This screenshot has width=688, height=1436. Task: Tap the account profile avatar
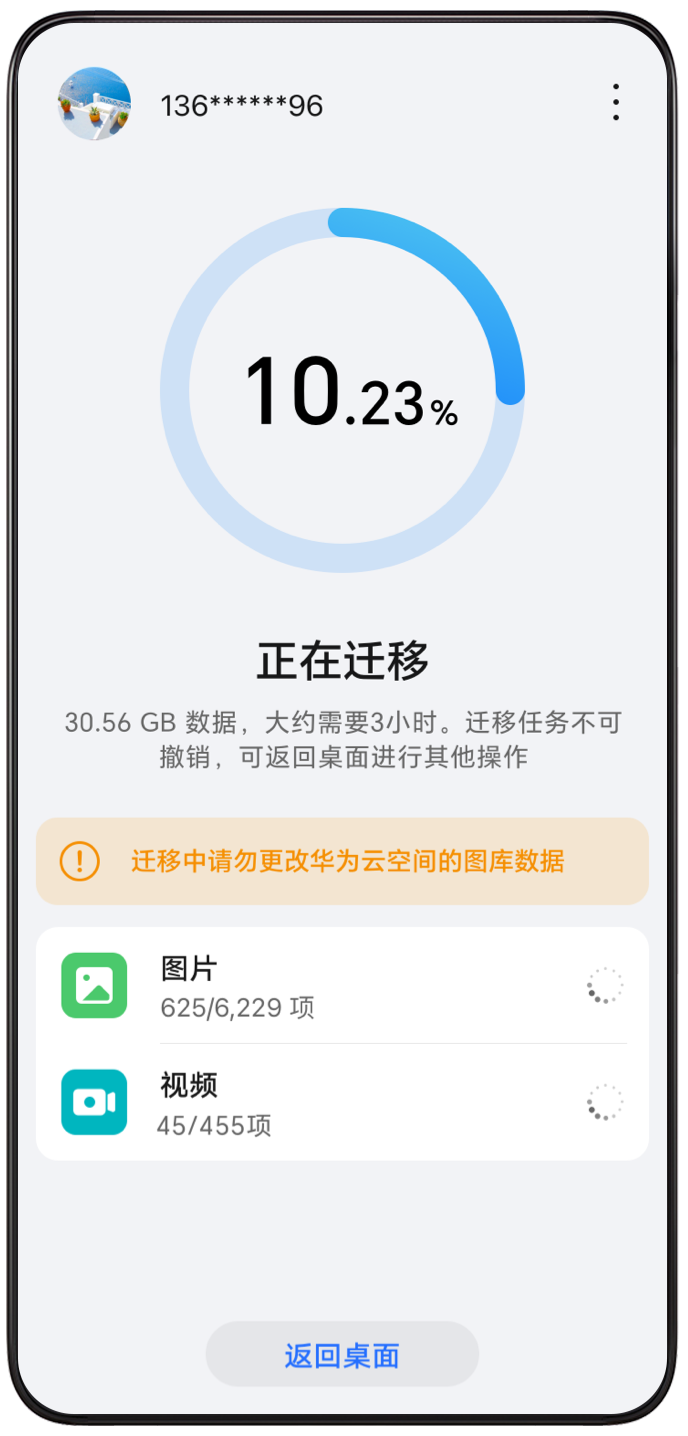[94, 104]
